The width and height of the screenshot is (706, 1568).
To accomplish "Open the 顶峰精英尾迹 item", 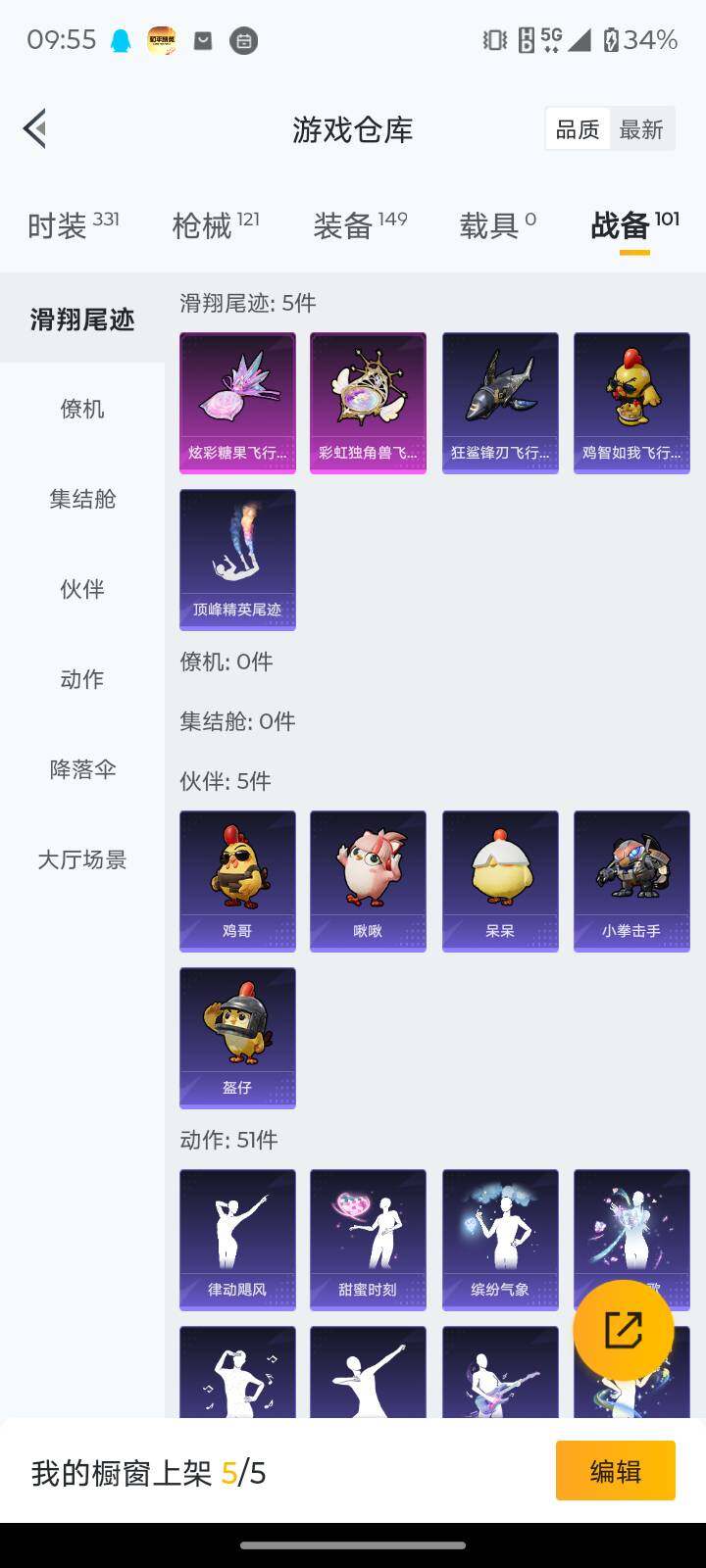I will click(x=237, y=560).
